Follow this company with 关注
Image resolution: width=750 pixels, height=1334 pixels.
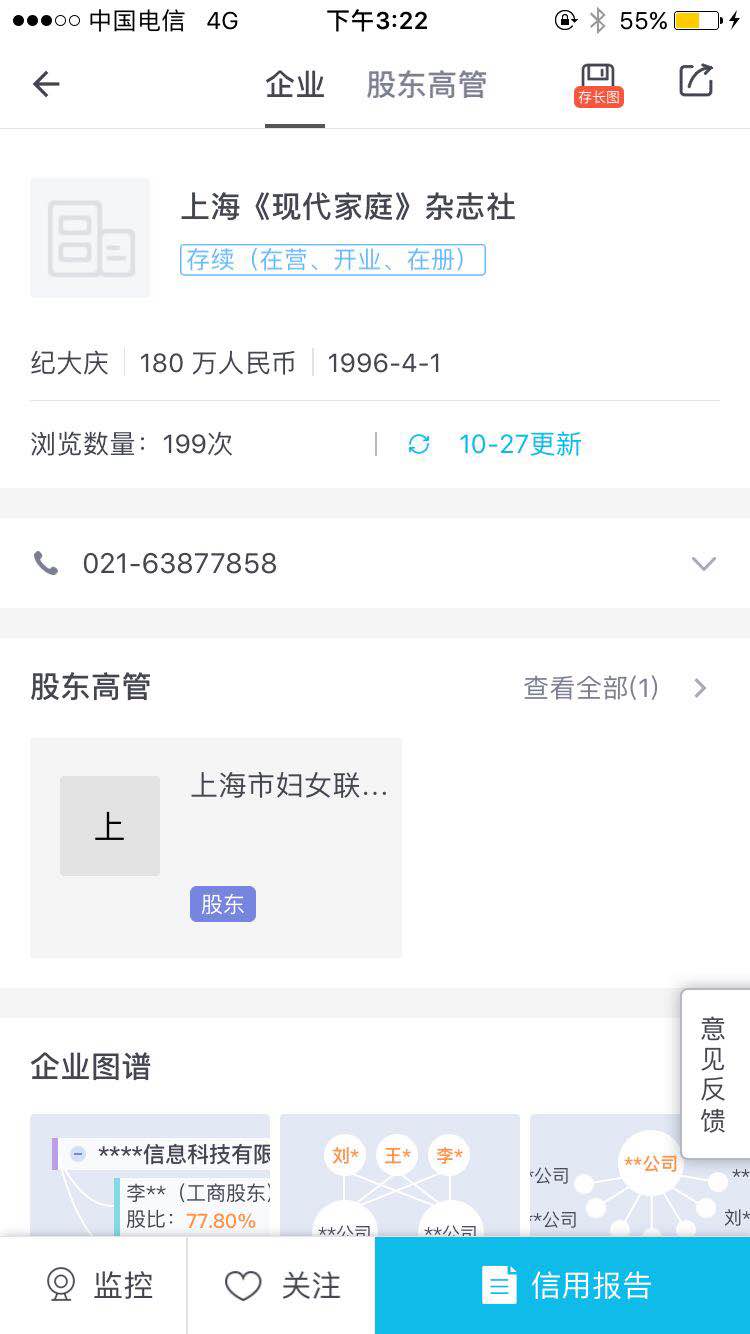coord(282,1286)
